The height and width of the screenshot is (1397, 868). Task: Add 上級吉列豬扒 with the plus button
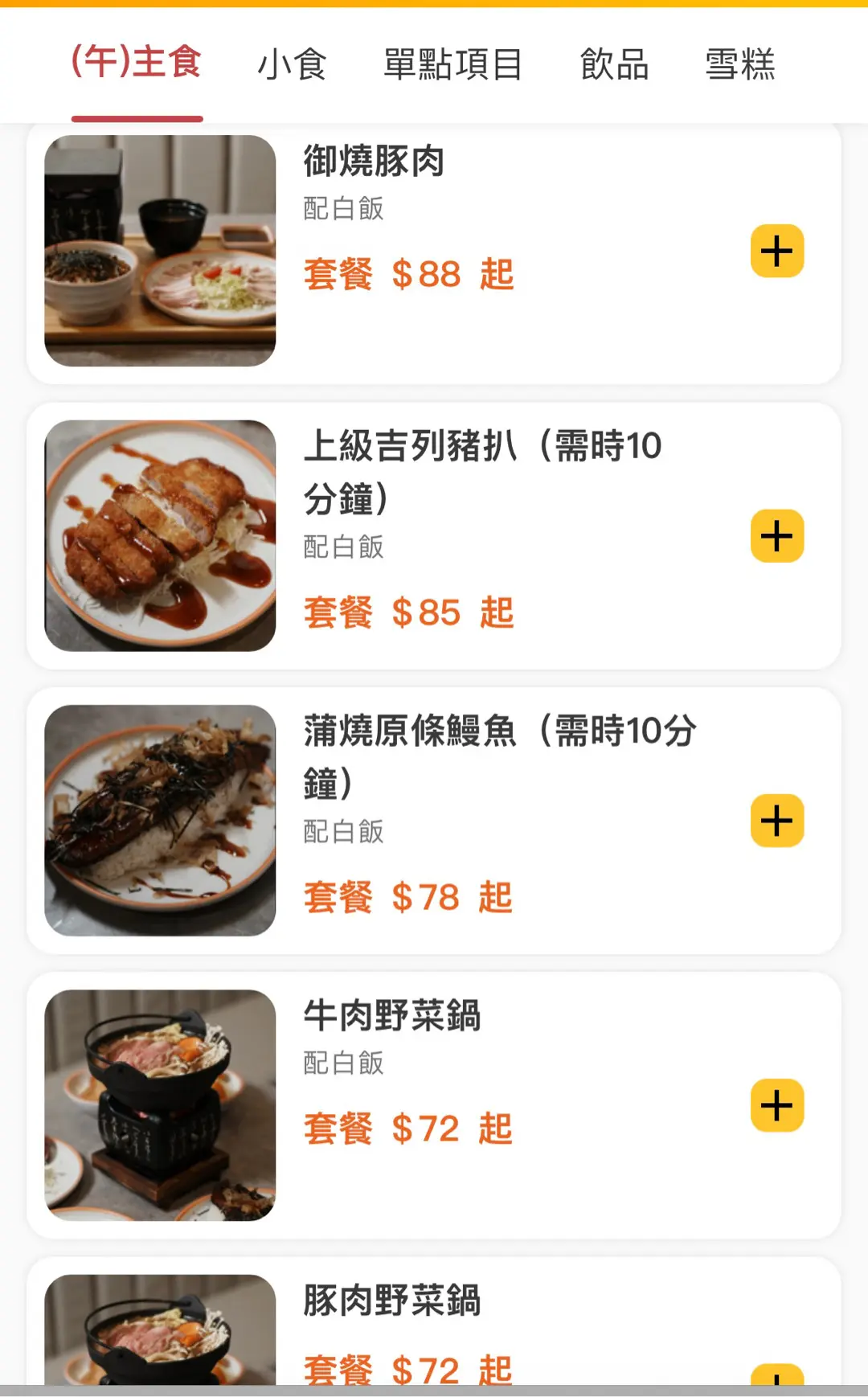click(777, 536)
